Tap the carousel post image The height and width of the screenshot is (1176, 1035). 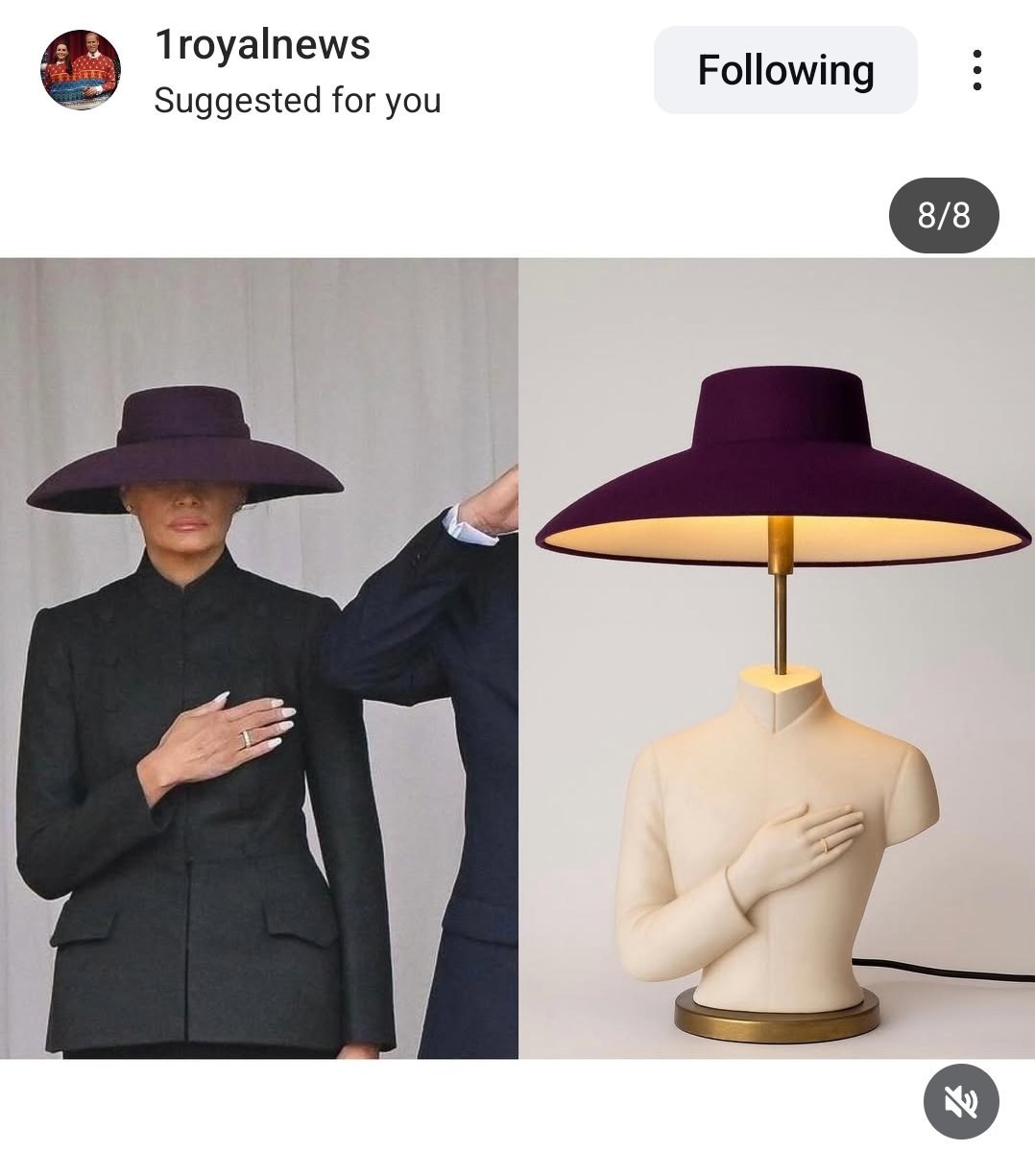pos(517,659)
